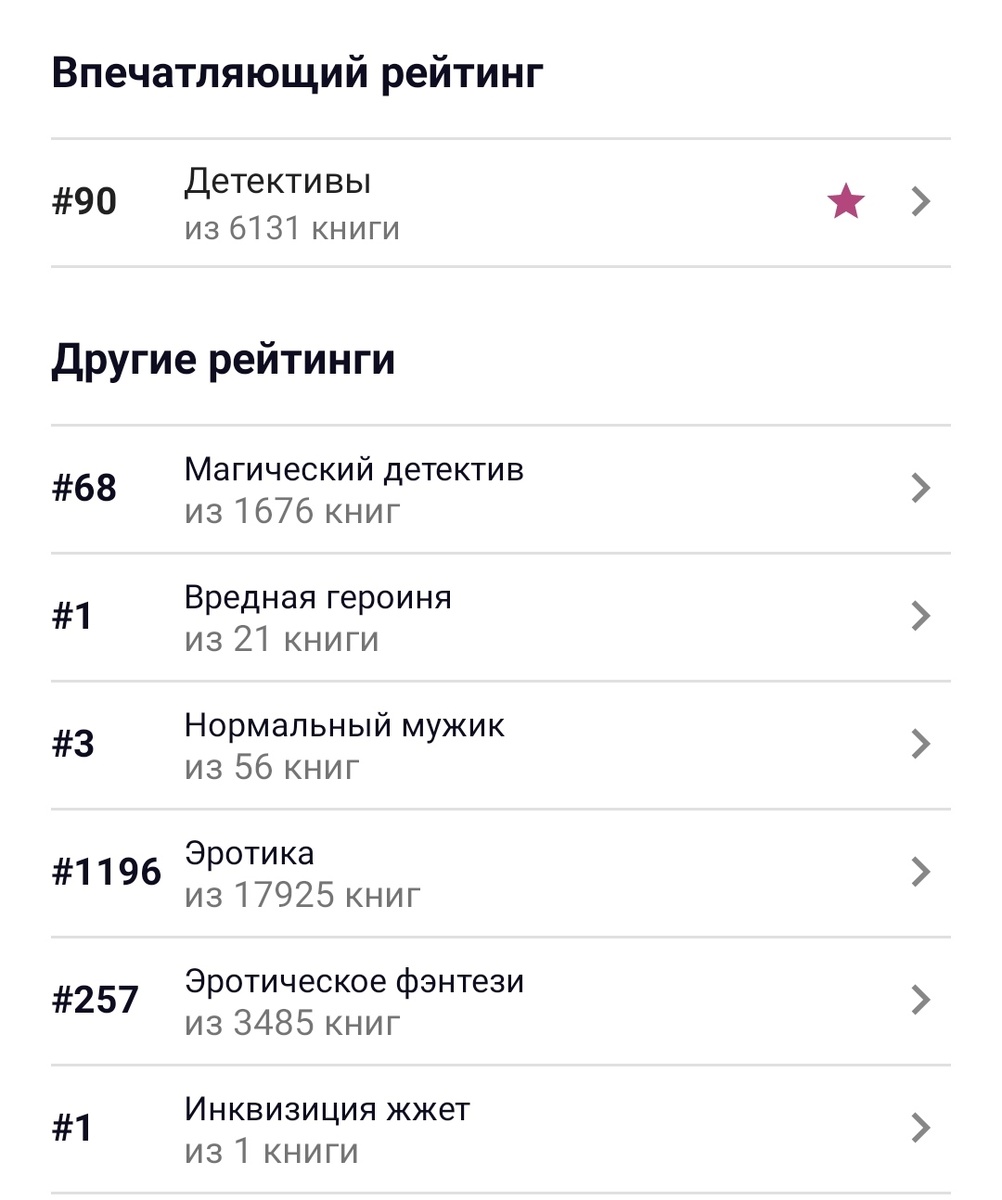Screen dimensions: 1002x1200
Task: Toggle the featured star on Детективы rating
Action: pos(845,201)
